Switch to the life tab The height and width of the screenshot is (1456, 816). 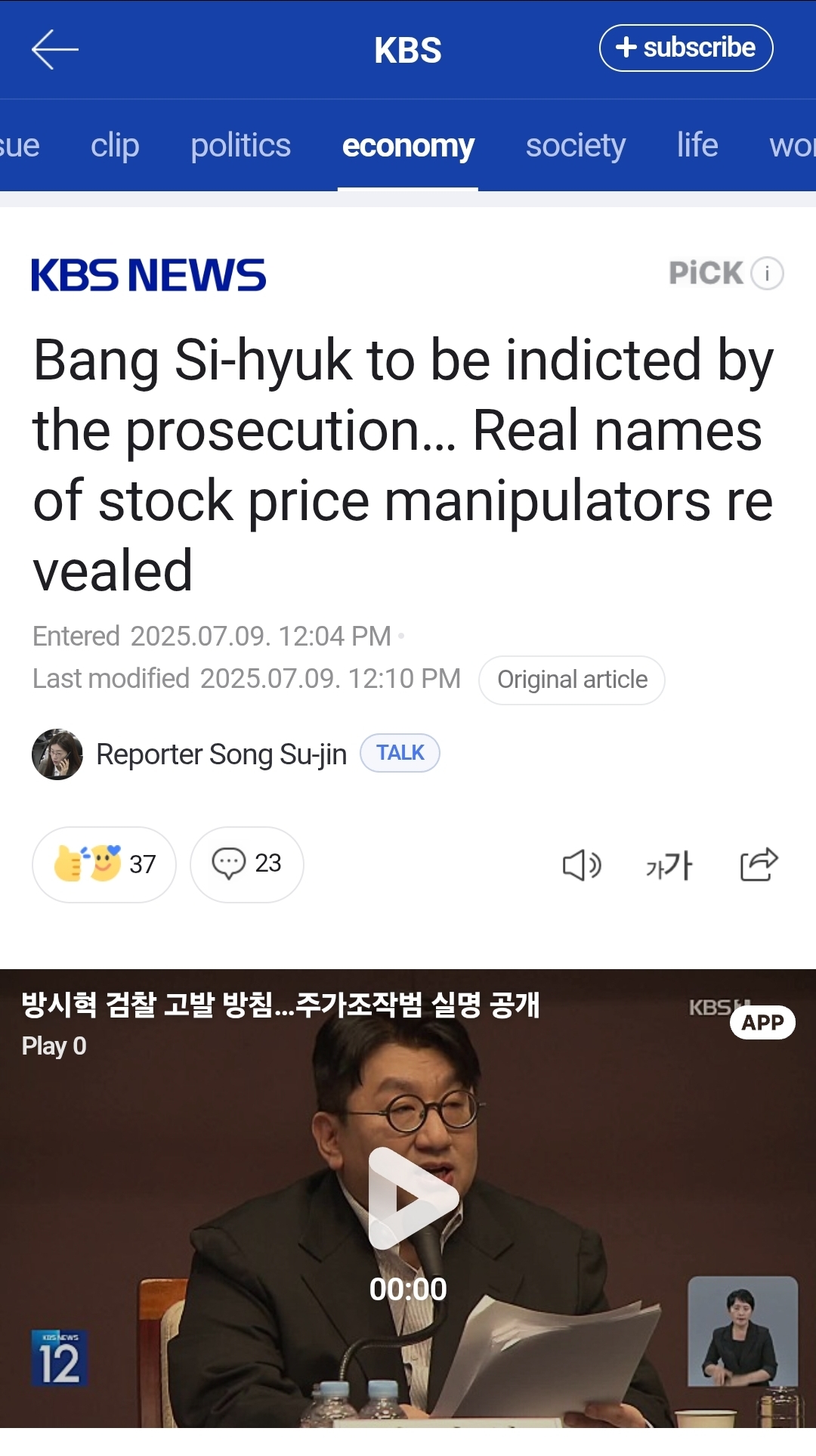[x=697, y=145]
